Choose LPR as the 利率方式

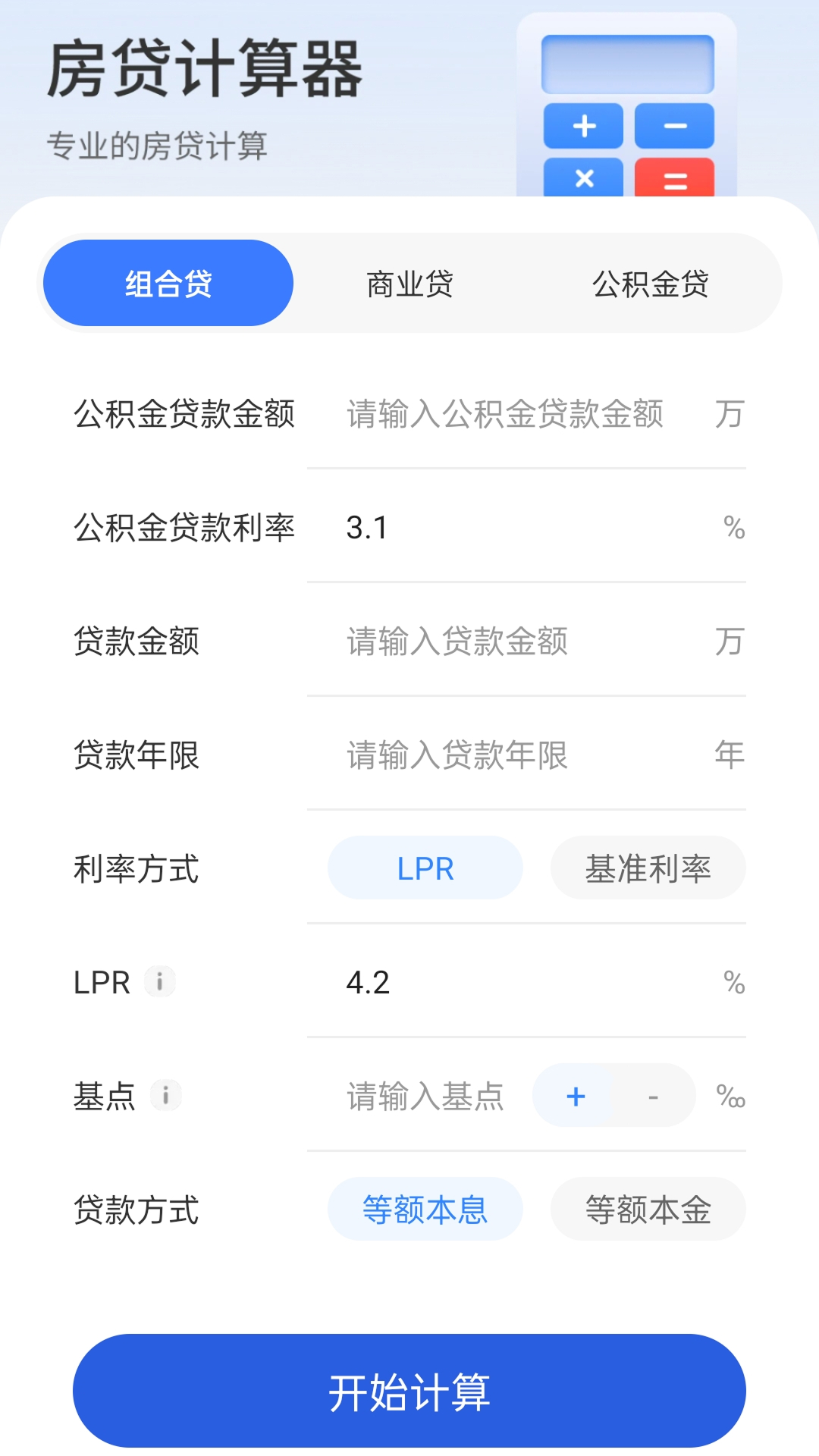[x=425, y=868]
